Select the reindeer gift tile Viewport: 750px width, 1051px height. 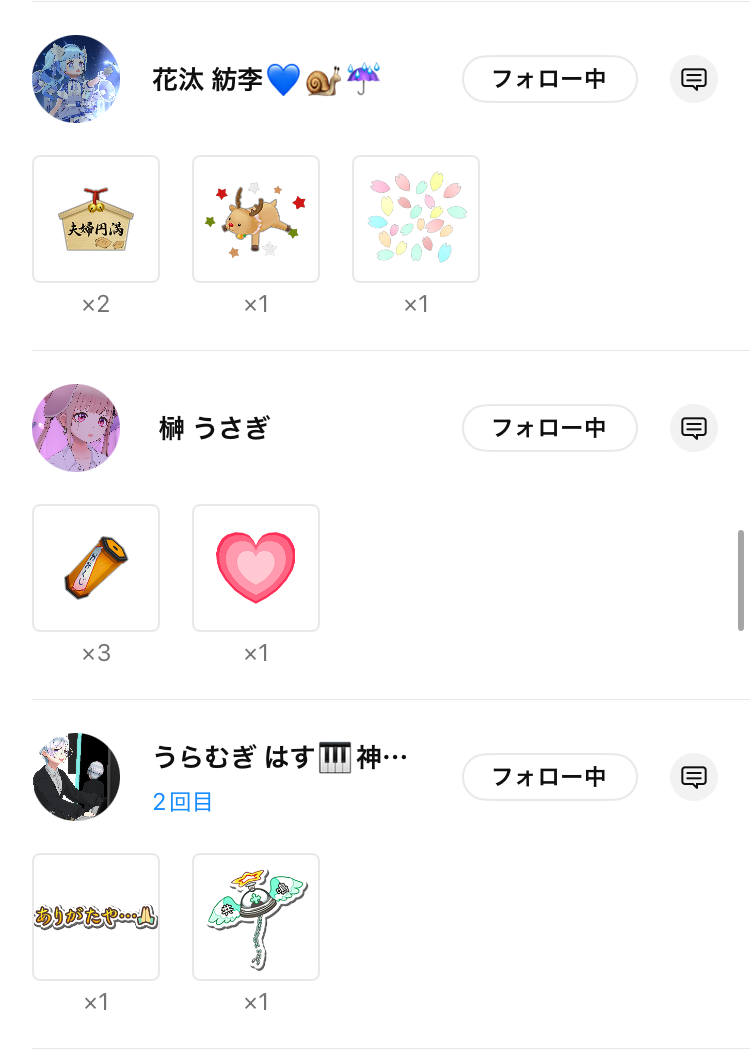click(256, 219)
